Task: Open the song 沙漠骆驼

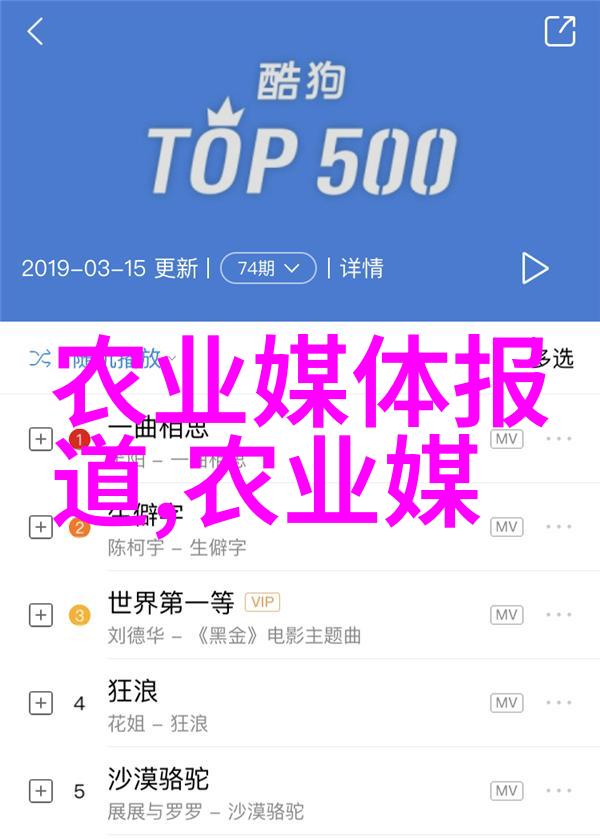Action: pyautogui.click(x=157, y=779)
